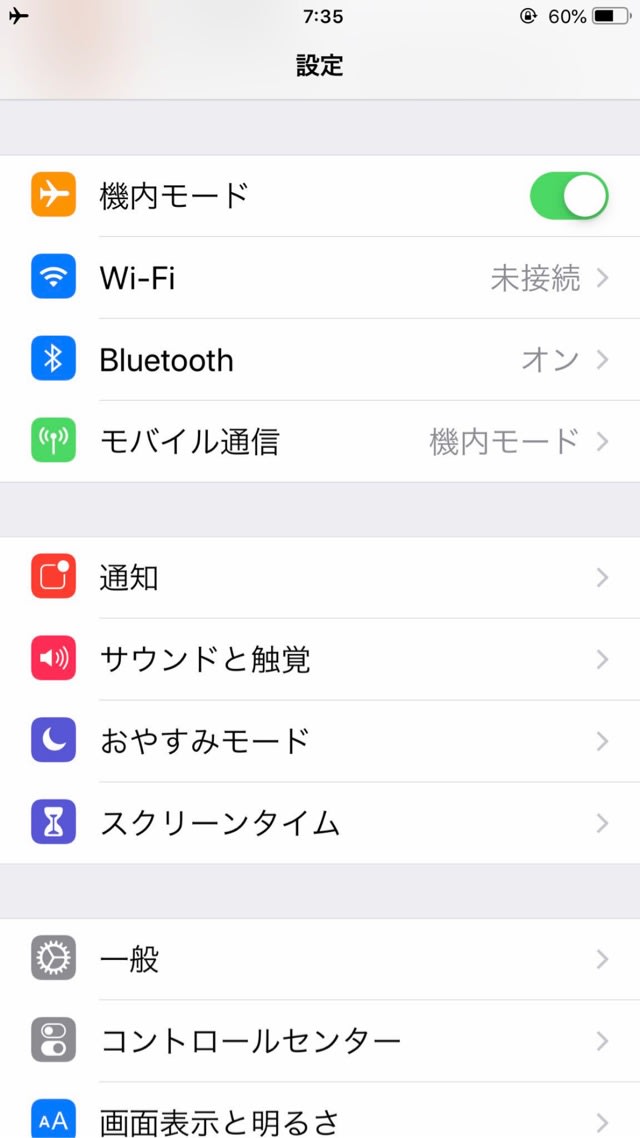
Task: Select スクリーンタイム
Action: (x=320, y=823)
